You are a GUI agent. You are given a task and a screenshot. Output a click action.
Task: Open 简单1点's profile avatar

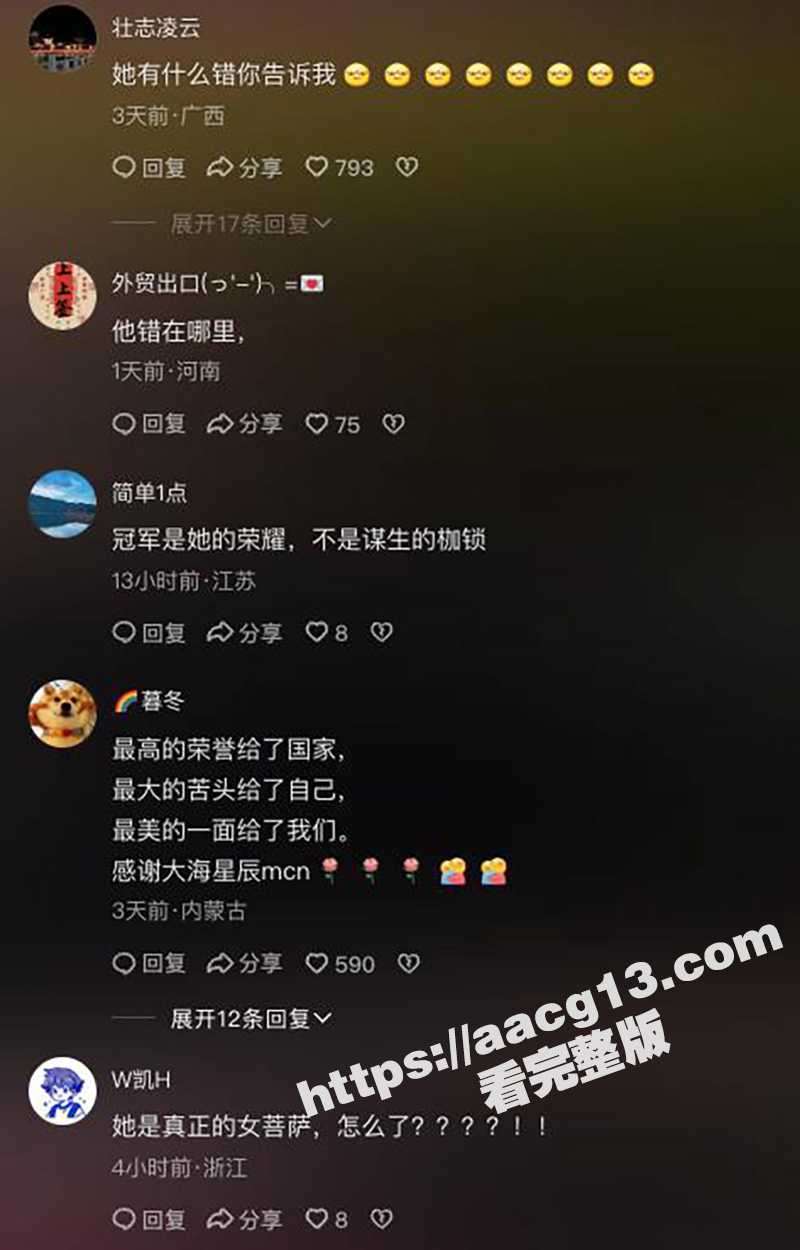pos(62,503)
